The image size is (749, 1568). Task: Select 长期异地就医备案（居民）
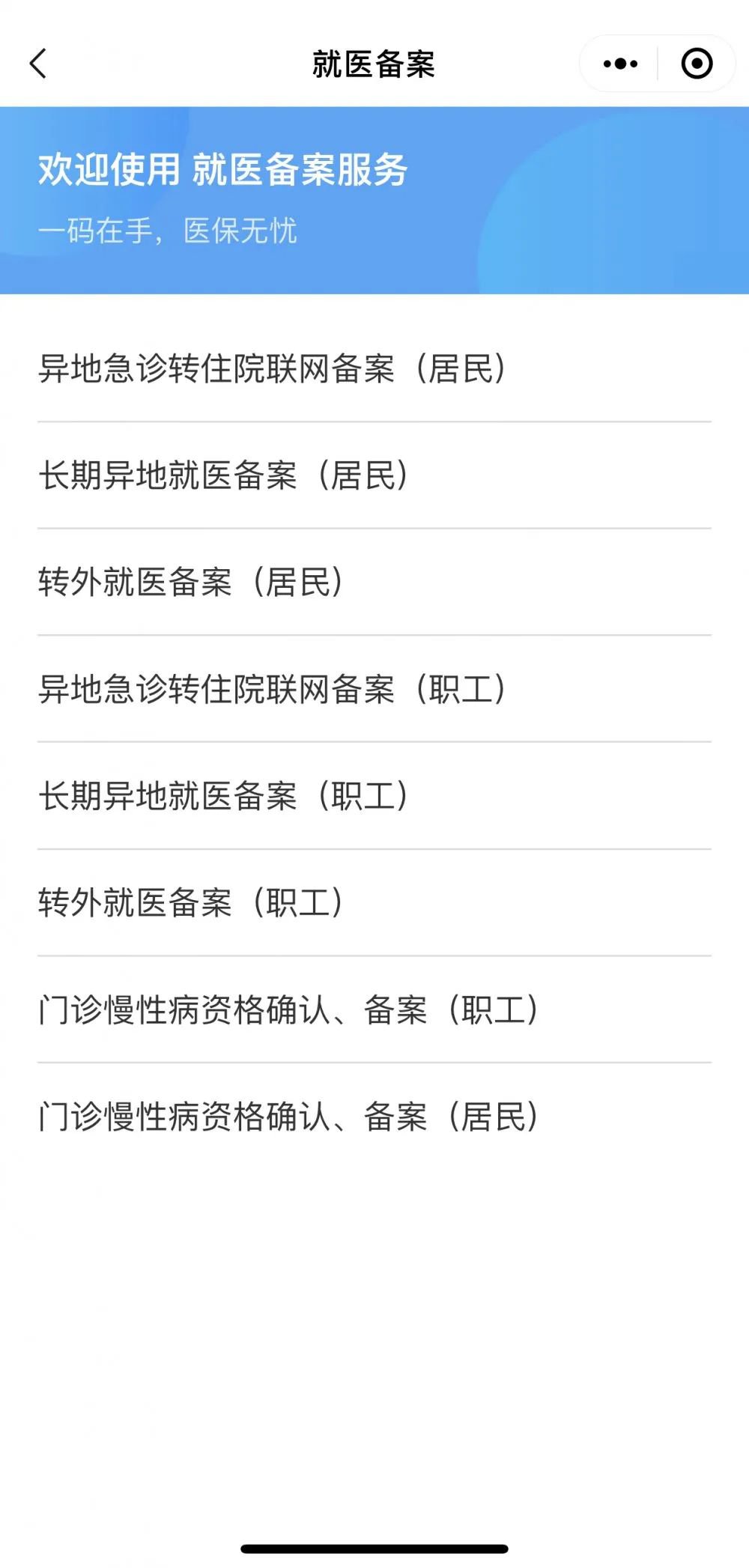pyautogui.click(x=225, y=475)
